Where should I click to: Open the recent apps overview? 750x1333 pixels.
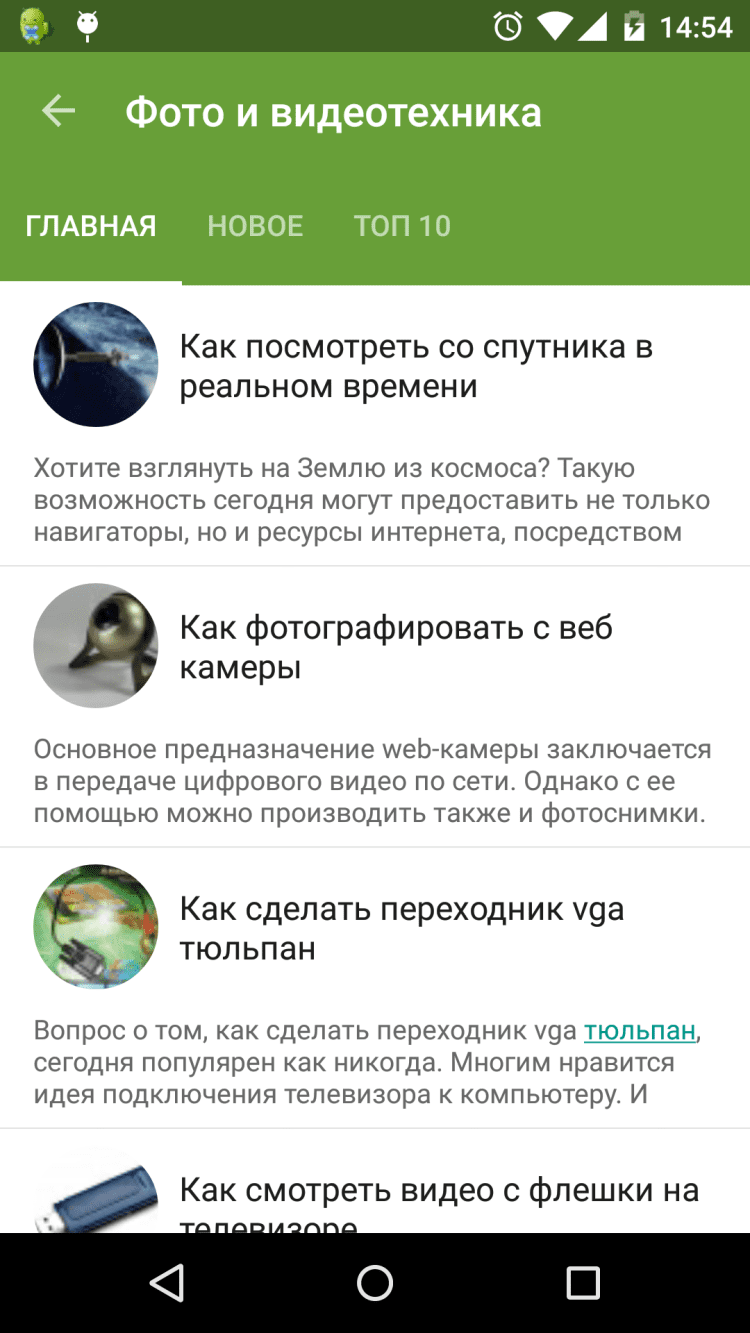(582, 1282)
